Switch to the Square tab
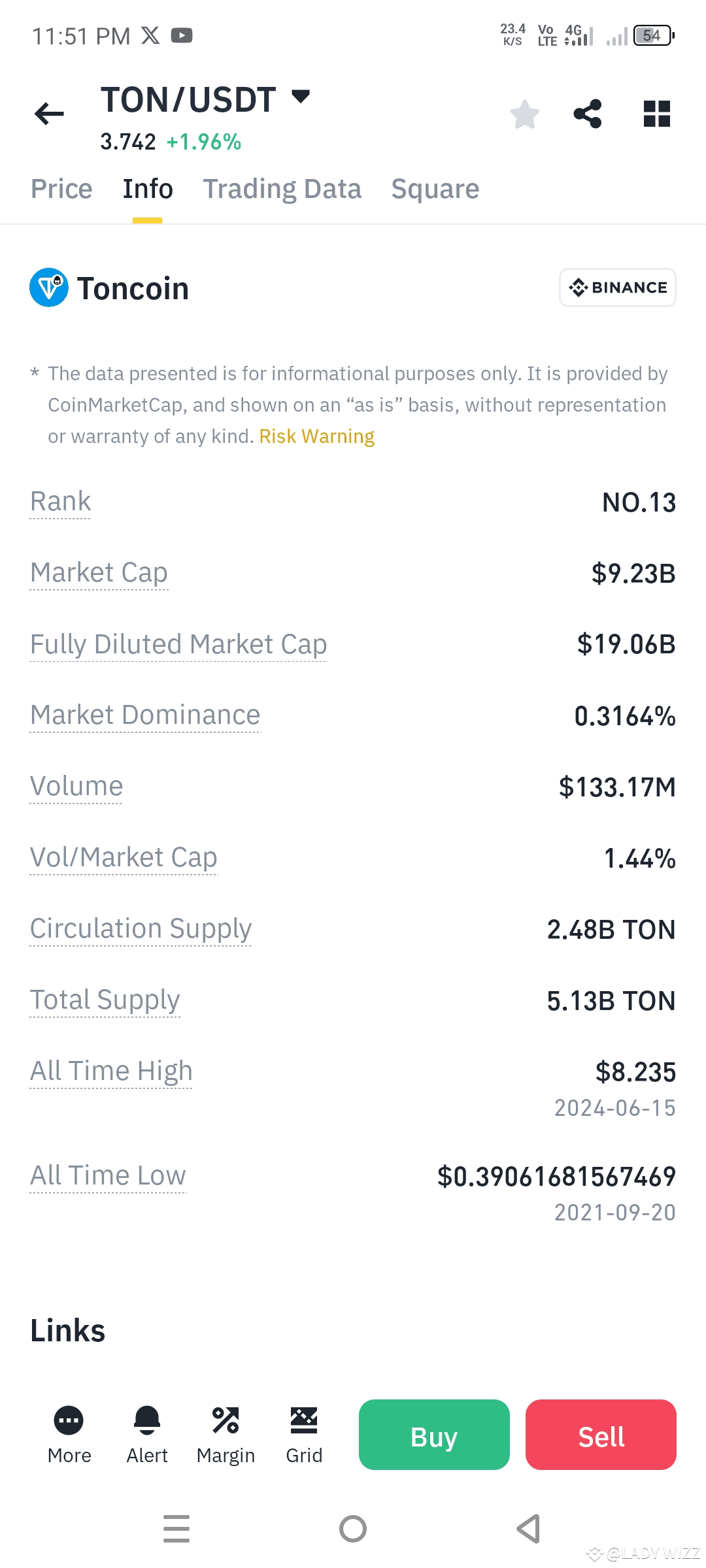 [x=435, y=189]
